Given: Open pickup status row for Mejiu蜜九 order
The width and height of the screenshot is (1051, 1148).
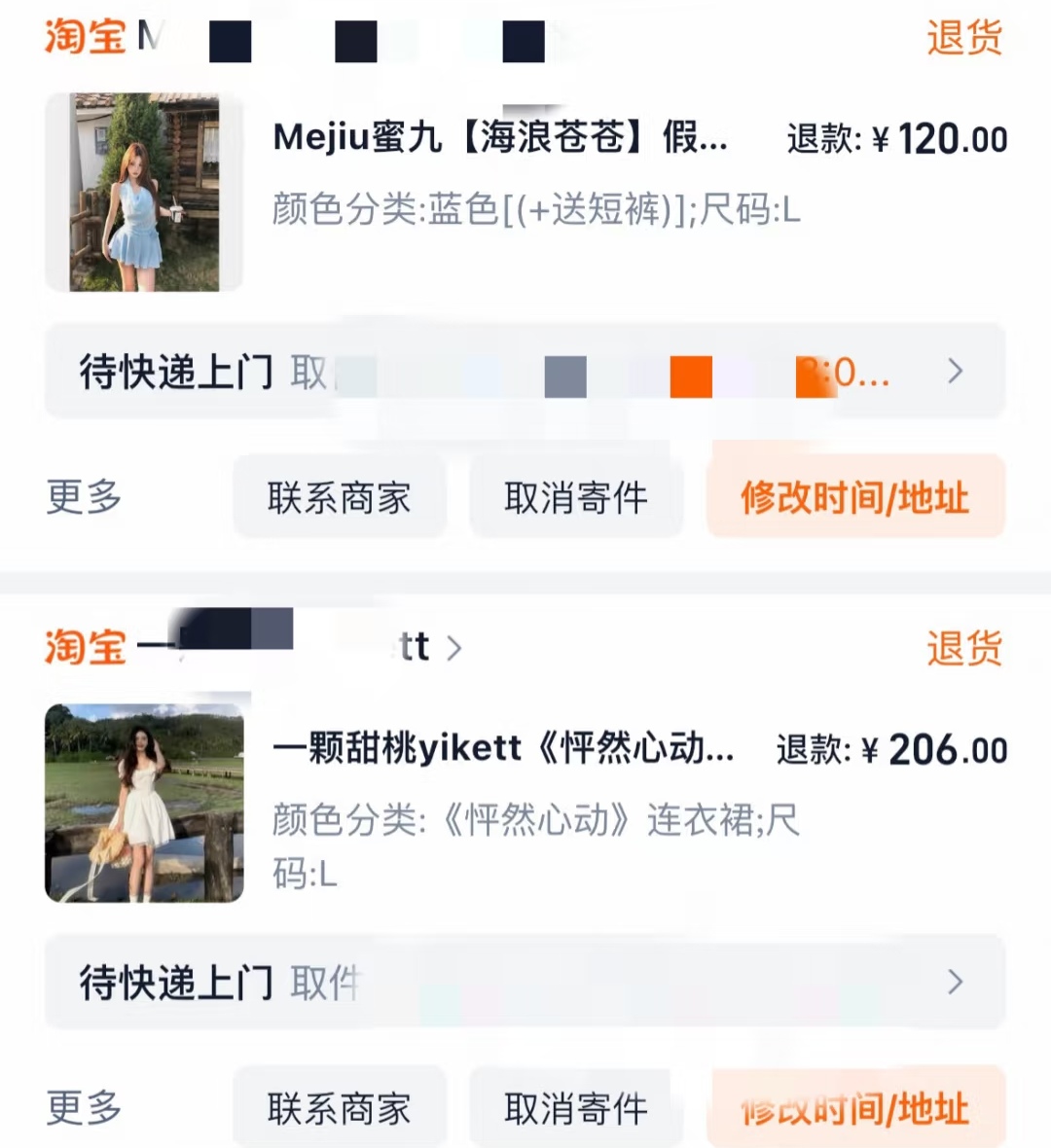Looking at the screenshot, I should (x=524, y=372).
